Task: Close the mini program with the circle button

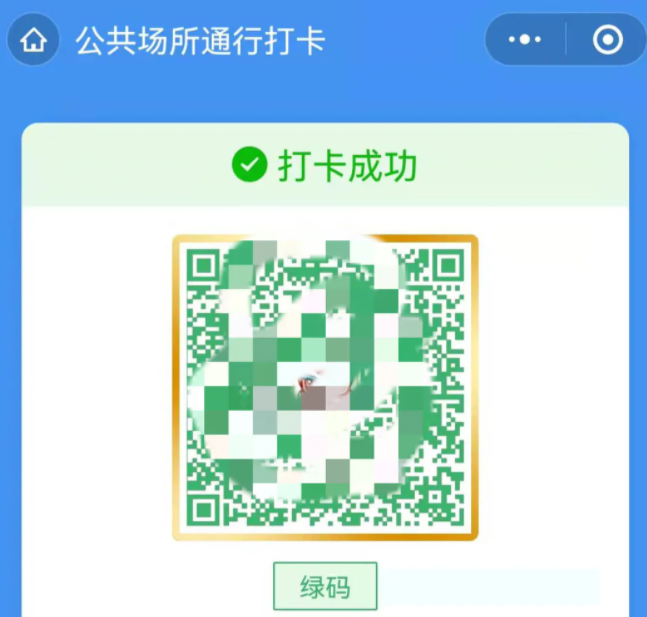Action: 607,40
